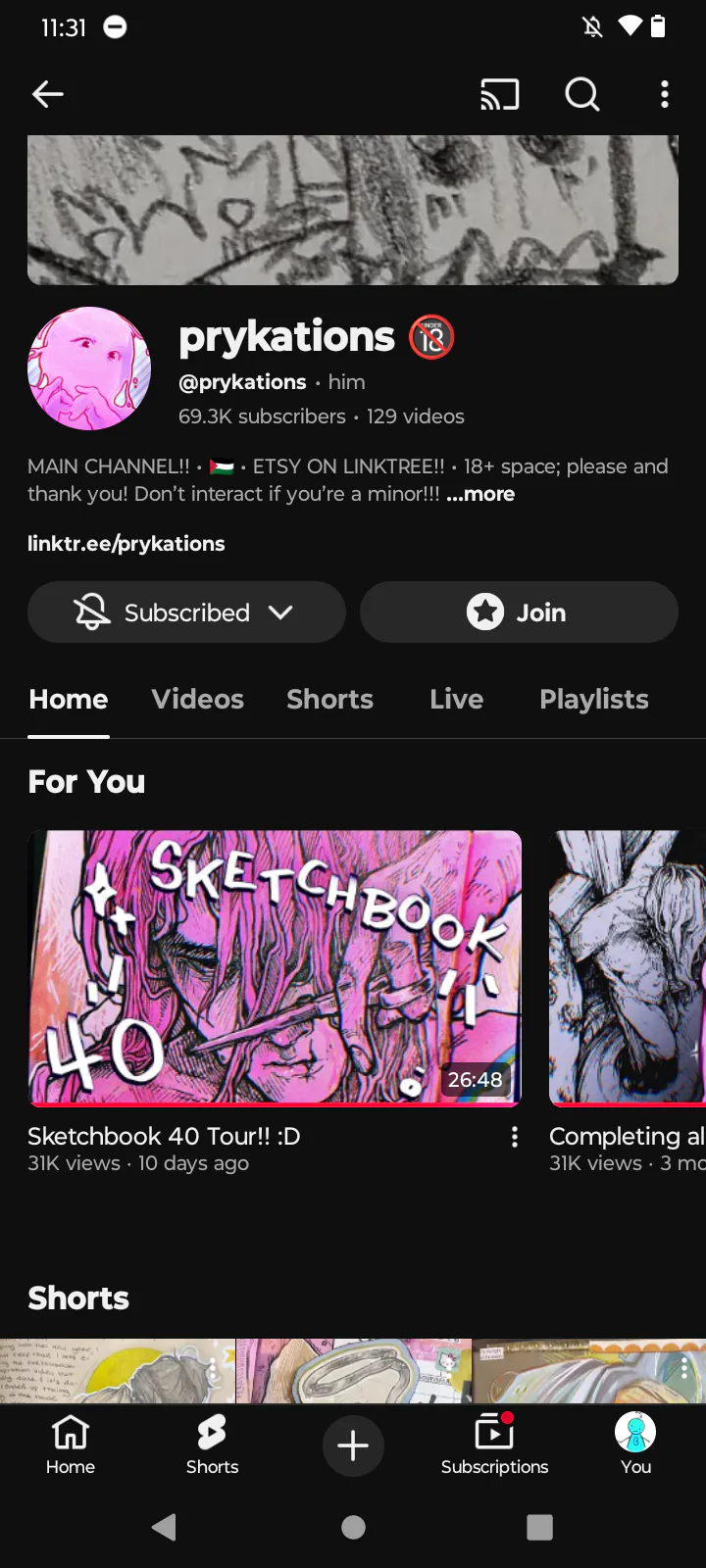
Task: Open the Completing video thumbnail
Action: coord(628,967)
